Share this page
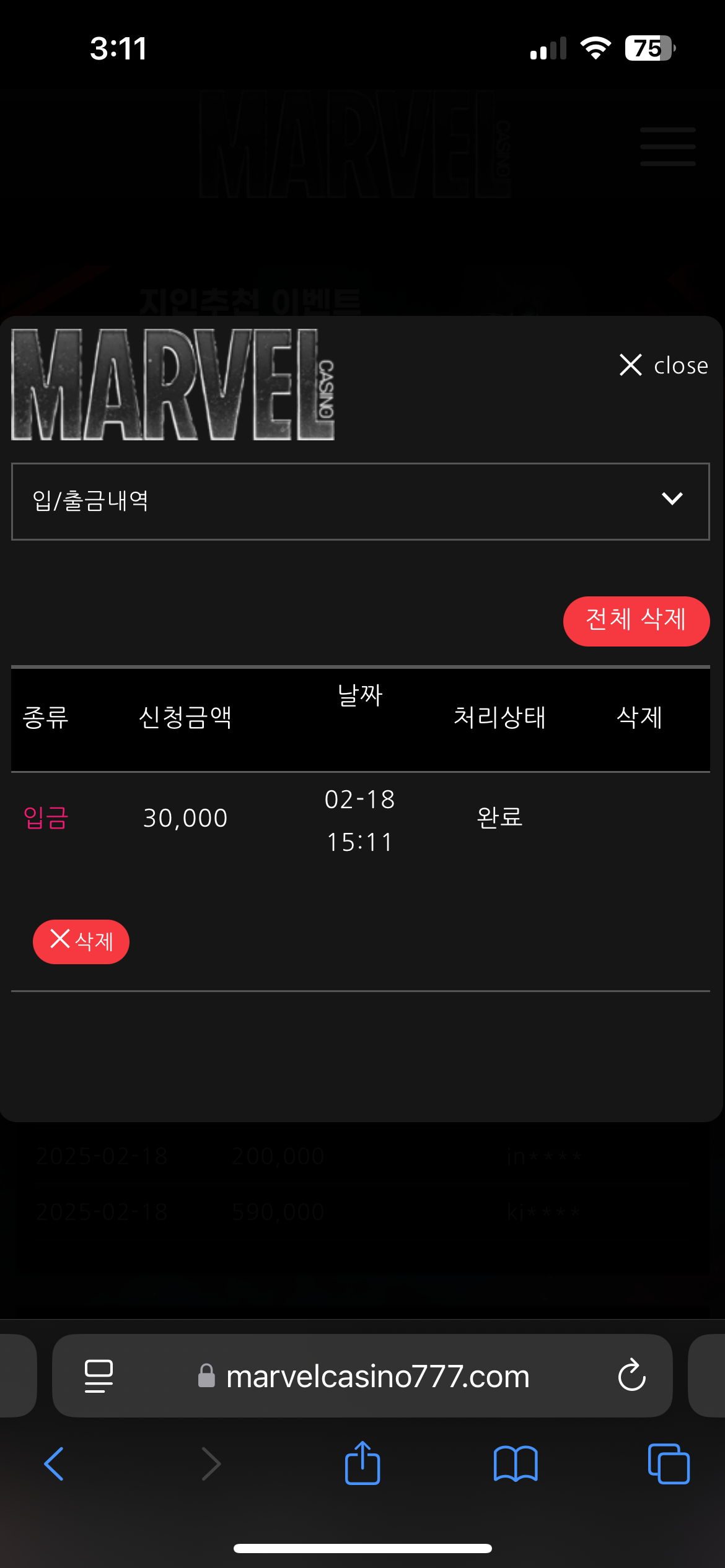The width and height of the screenshot is (725, 1568). click(x=362, y=1463)
